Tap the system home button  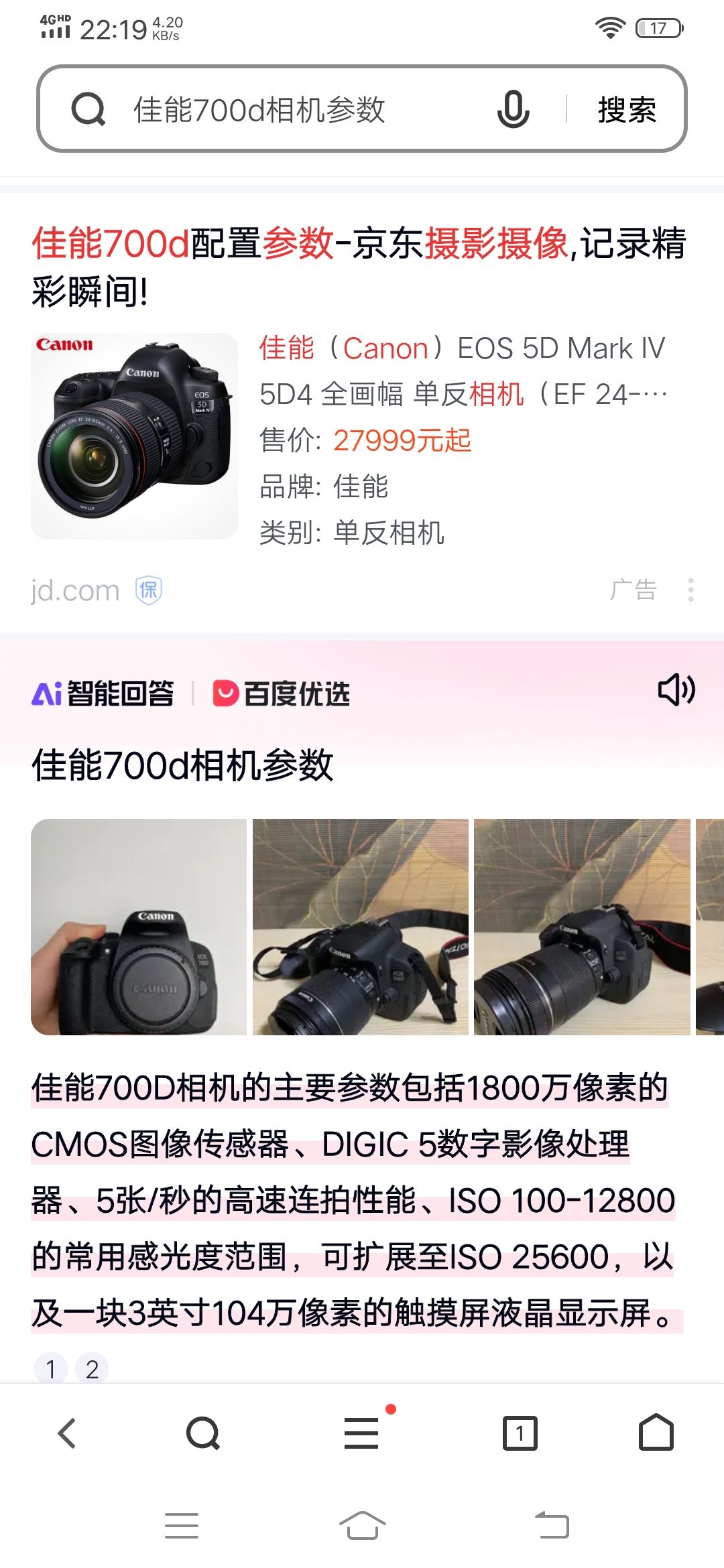(362, 1526)
